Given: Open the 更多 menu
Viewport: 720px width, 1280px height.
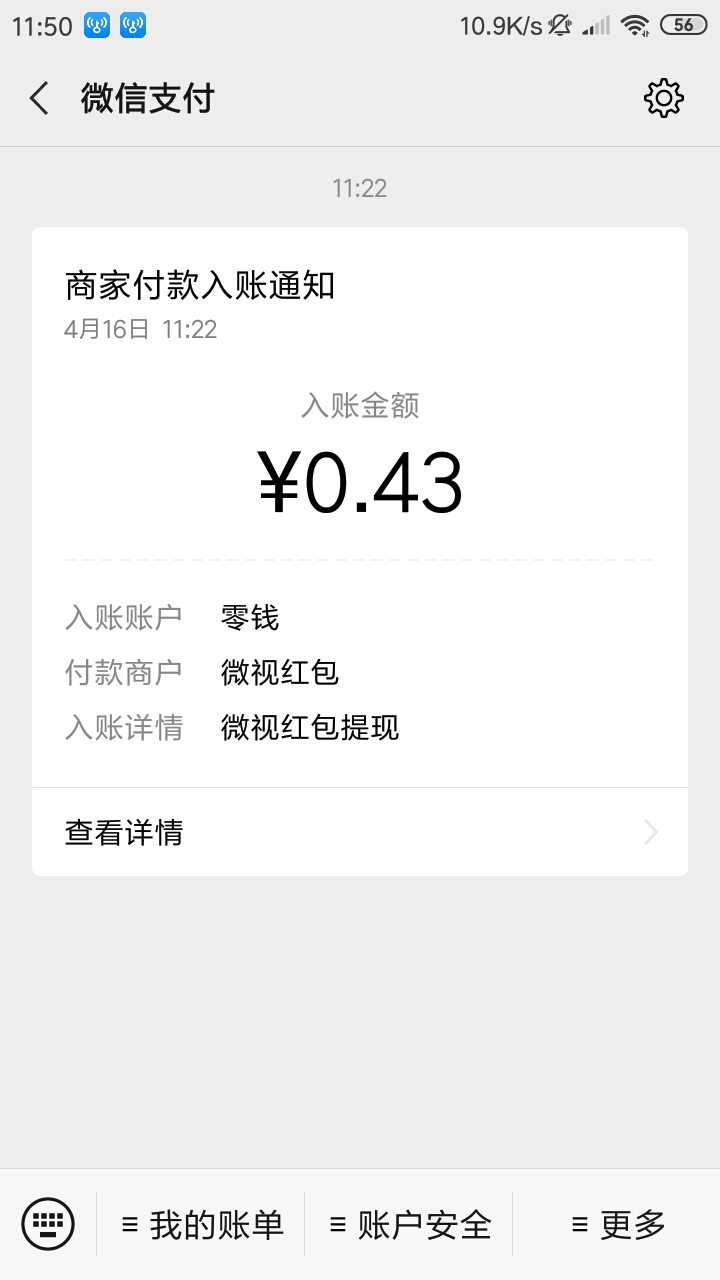Looking at the screenshot, I should (x=617, y=1224).
